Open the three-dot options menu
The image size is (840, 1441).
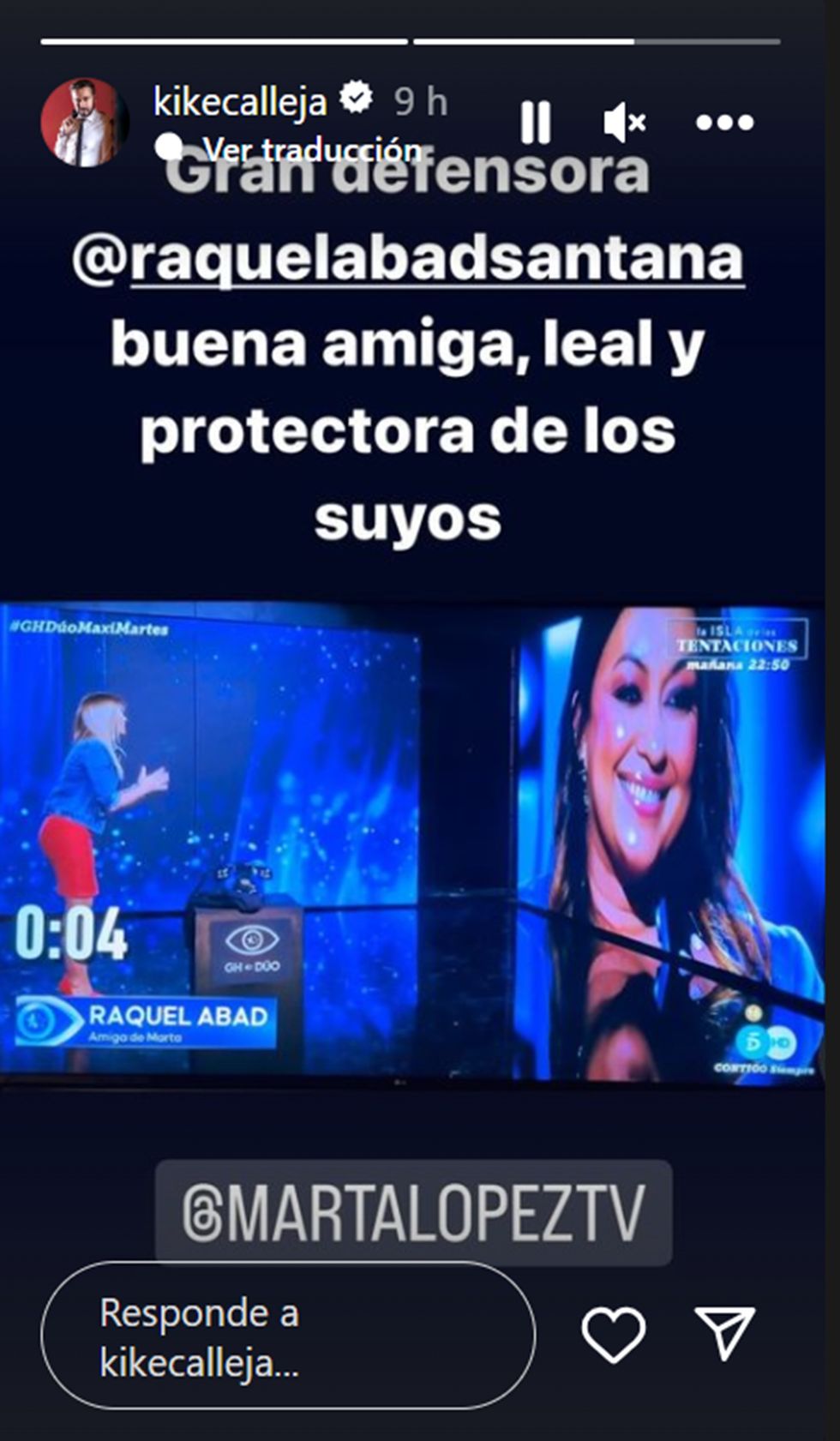tap(724, 123)
